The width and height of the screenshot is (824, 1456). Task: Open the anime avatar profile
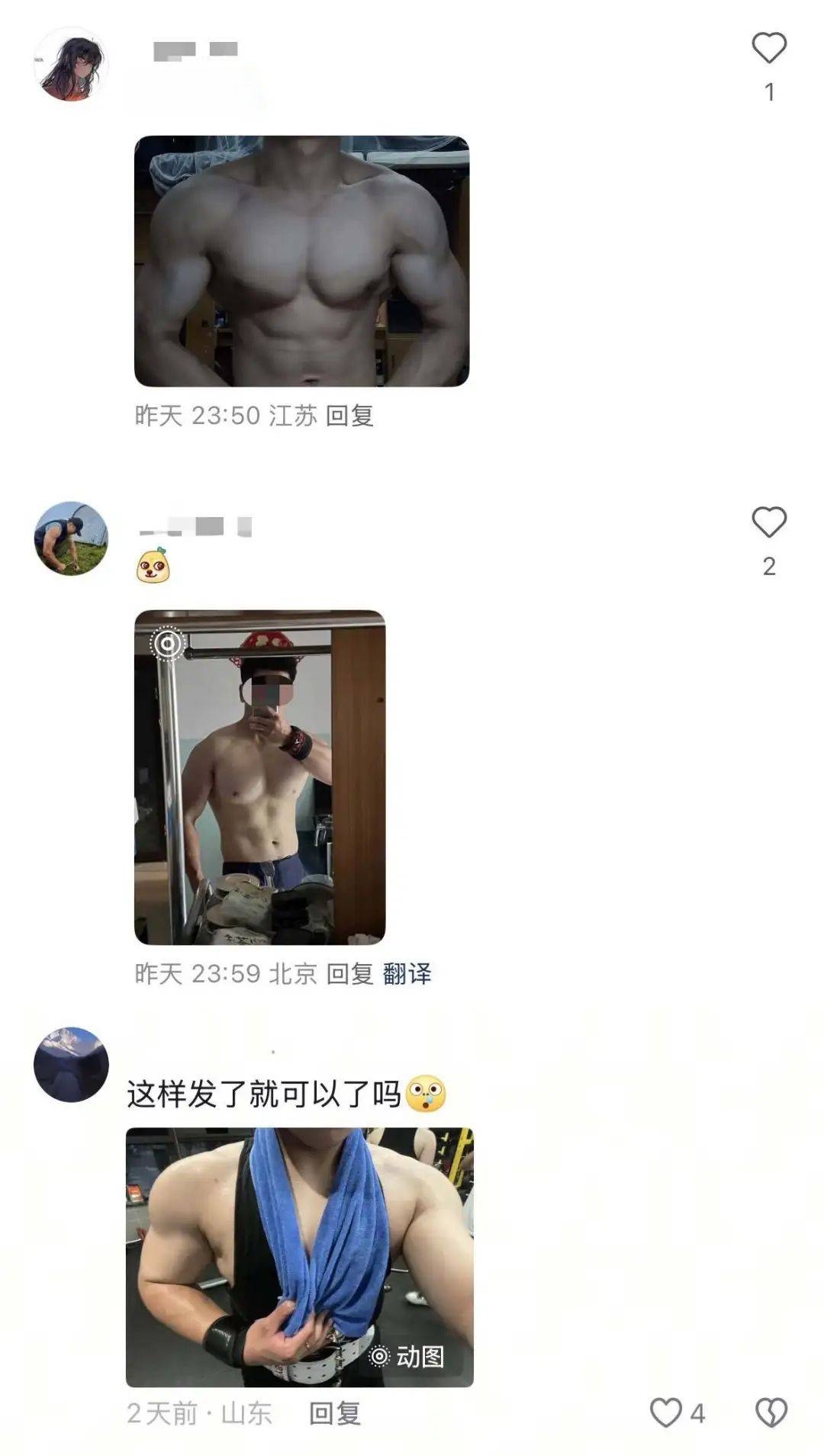tap(71, 64)
